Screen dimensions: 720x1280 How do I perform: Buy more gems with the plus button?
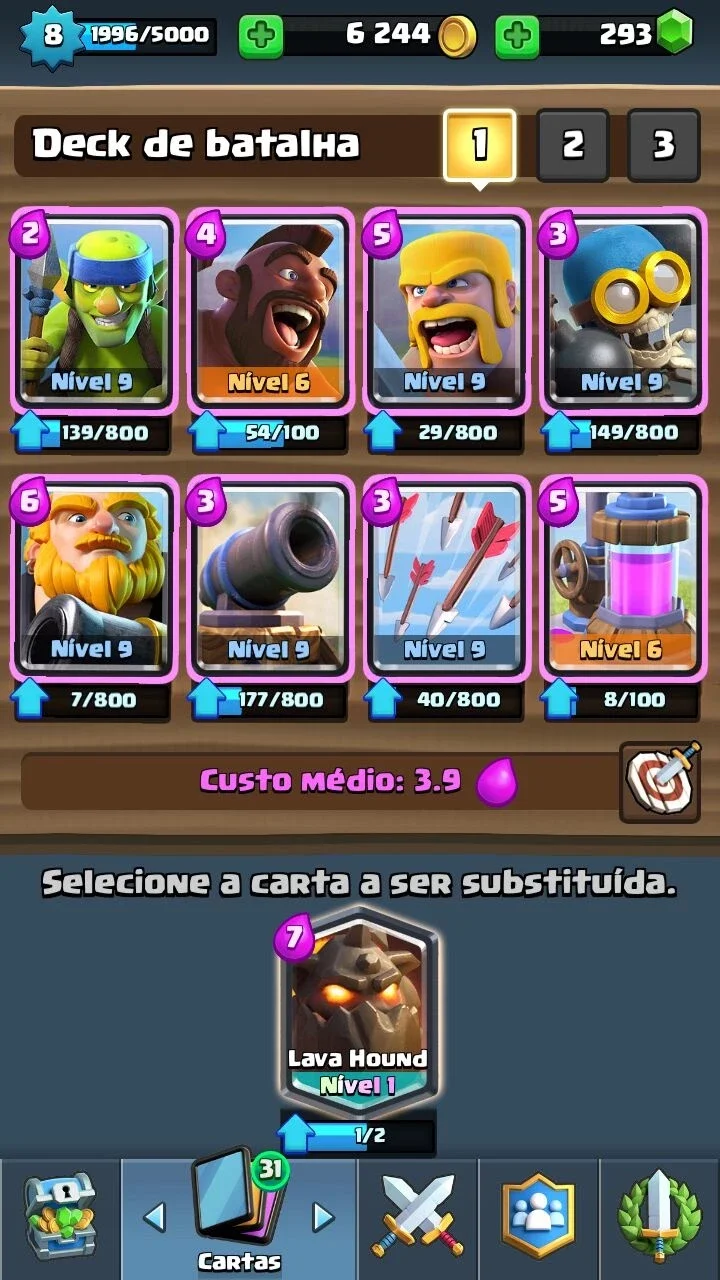[x=517, y=37]
